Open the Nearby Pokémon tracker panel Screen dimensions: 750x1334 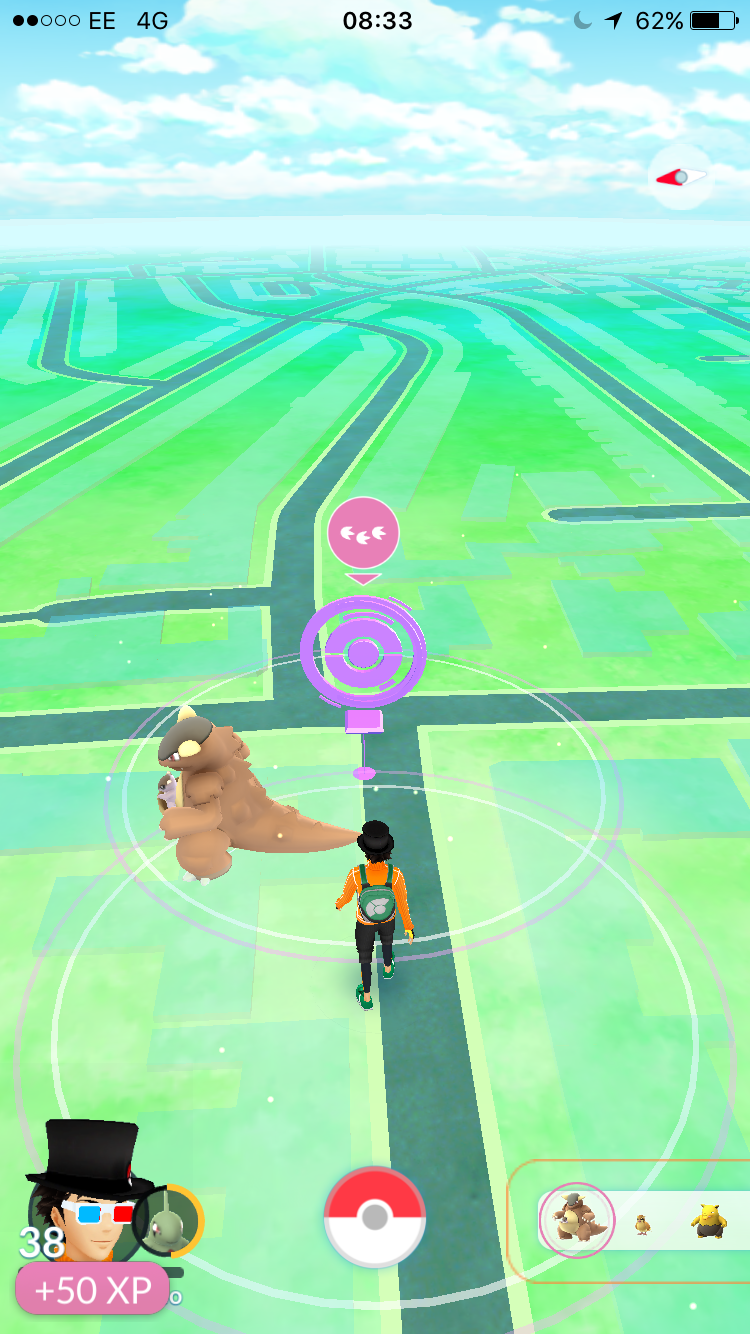[630, 1221]
